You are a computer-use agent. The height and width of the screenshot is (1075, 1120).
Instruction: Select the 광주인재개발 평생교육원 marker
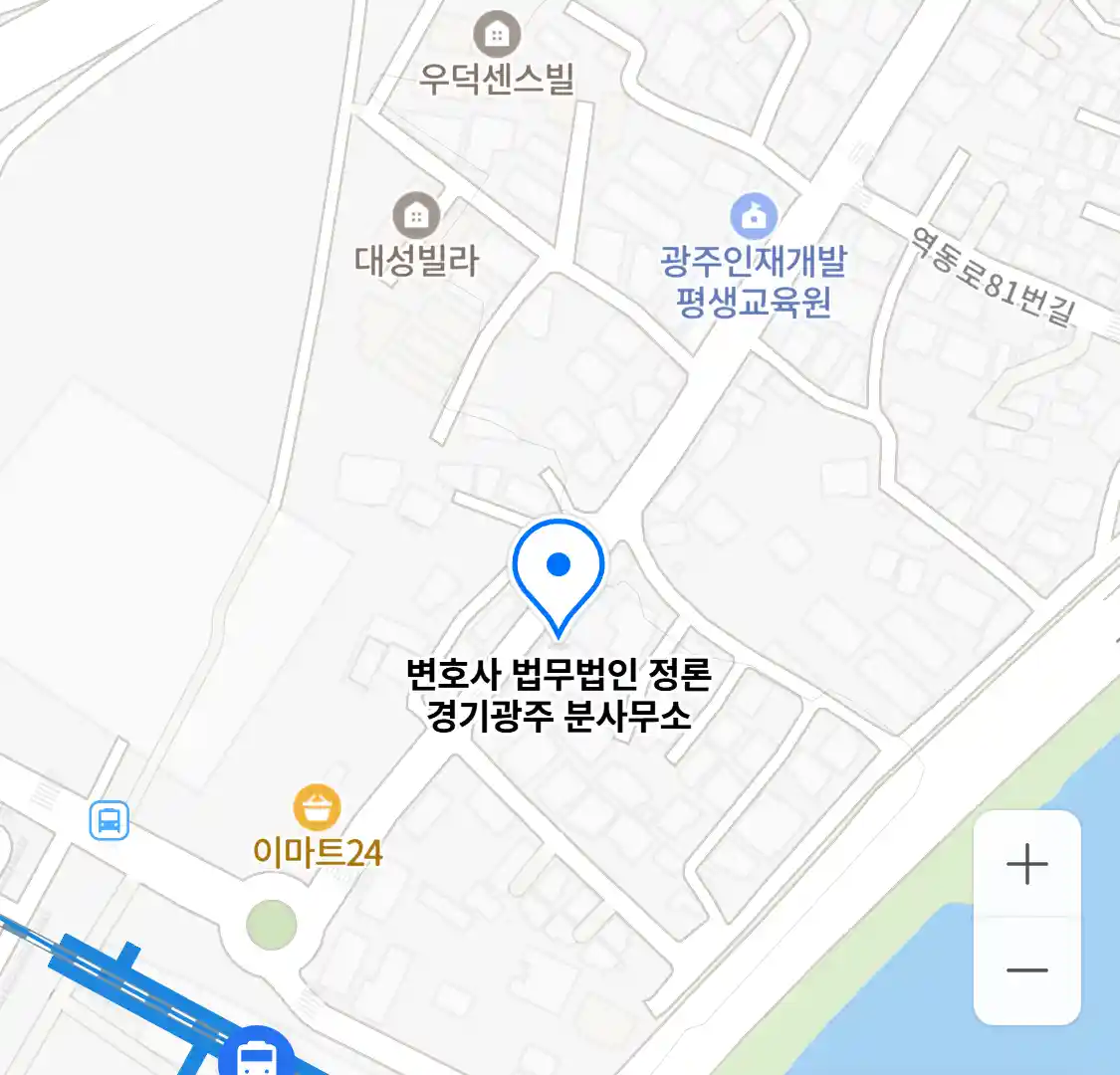point(754,216)
